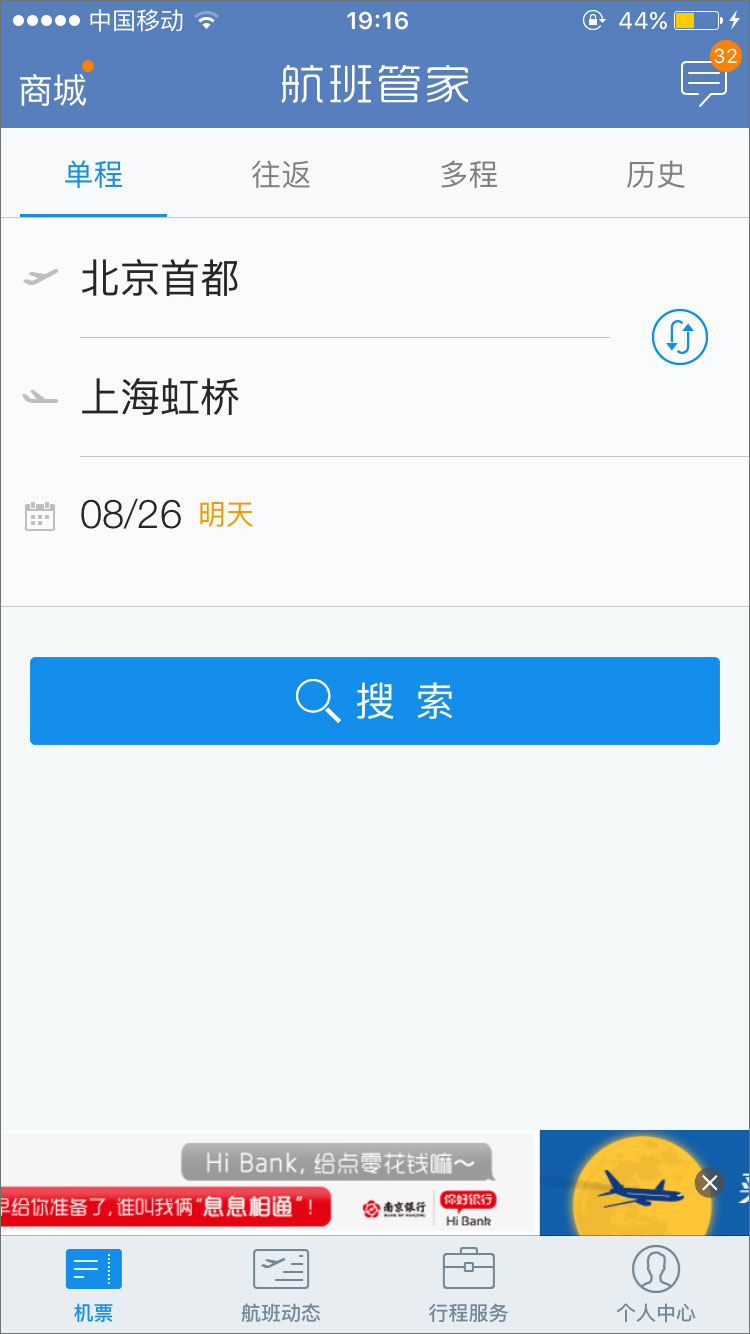Viewport: 750px width, 1334px height.
Task: Select the 机票 tab icon at bottom
Action: pos(93,1269)
